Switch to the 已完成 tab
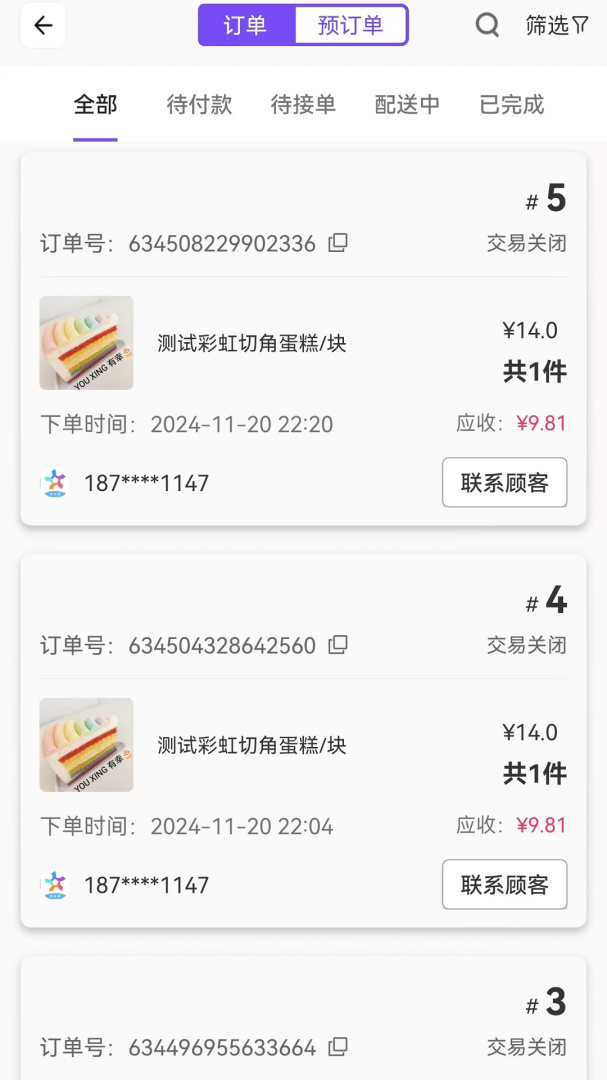This screenshot has height=1080, width=607. (x=511, y=105)
